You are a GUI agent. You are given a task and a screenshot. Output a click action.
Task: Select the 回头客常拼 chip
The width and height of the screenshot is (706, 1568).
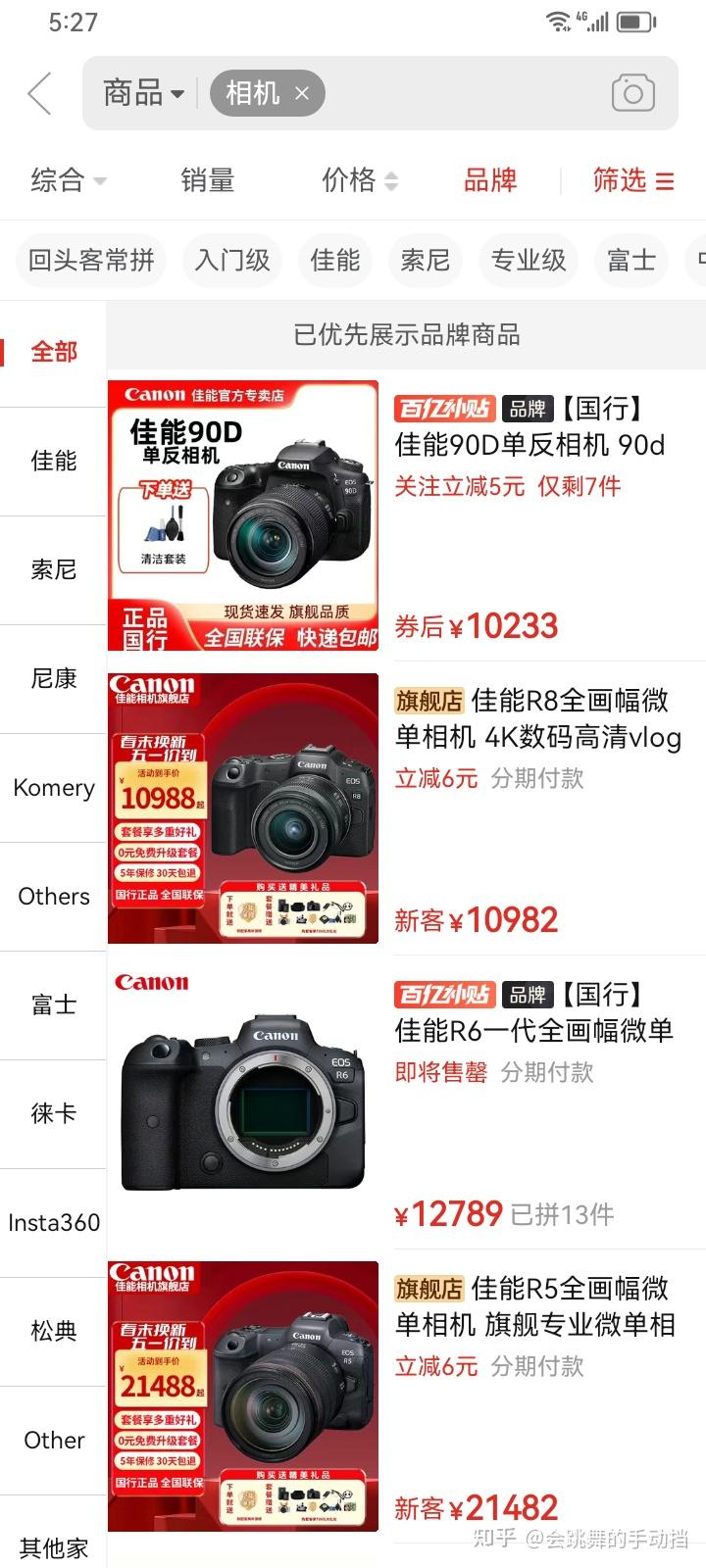click(91, 260)
